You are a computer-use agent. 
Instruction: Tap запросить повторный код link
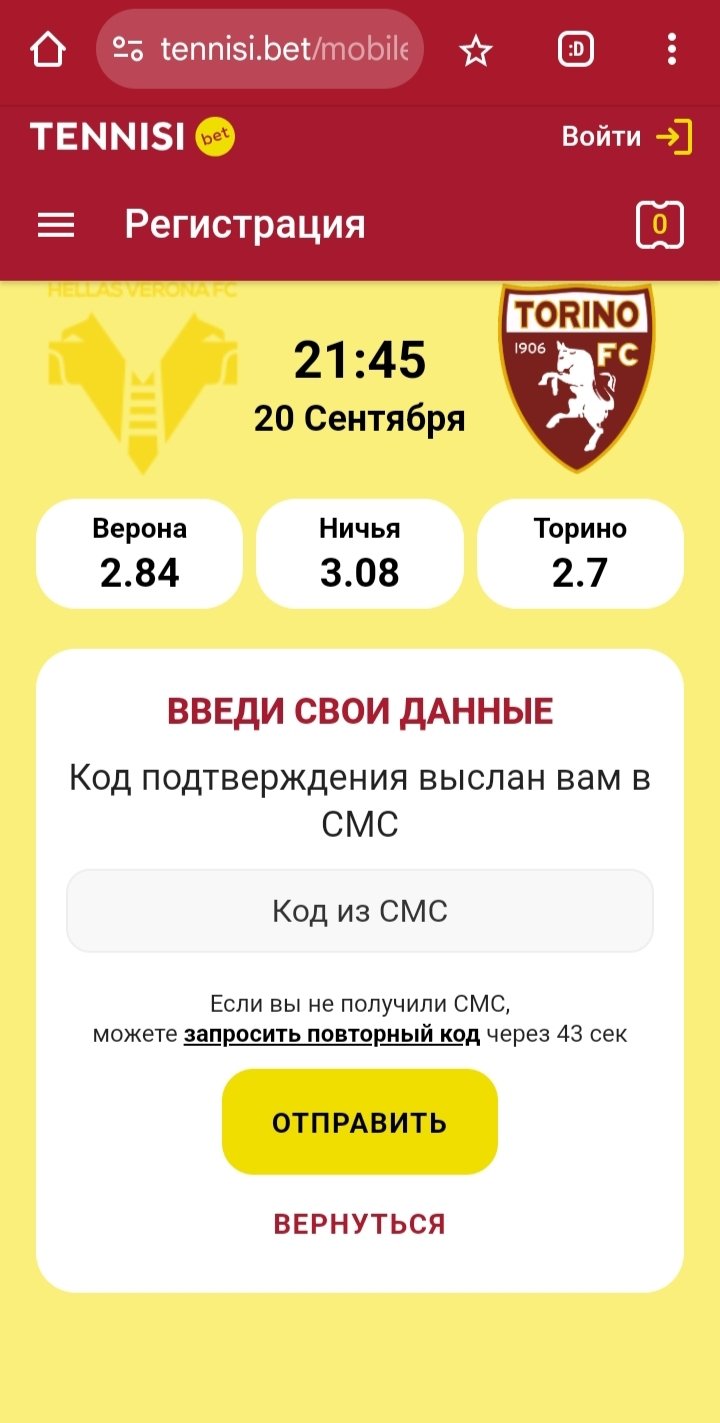332,1034
